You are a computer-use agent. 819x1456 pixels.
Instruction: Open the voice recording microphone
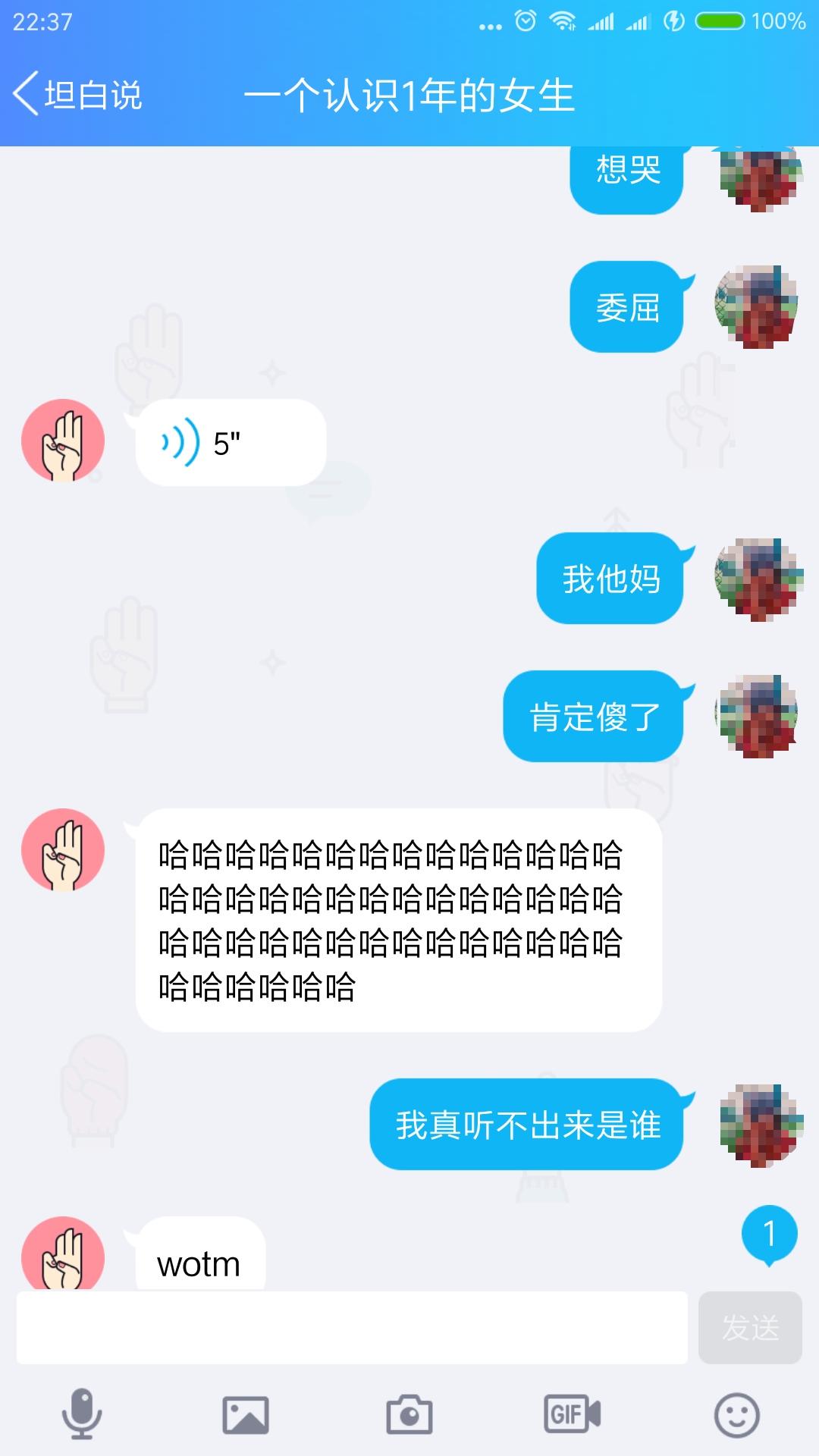(x=82, y=1414)
